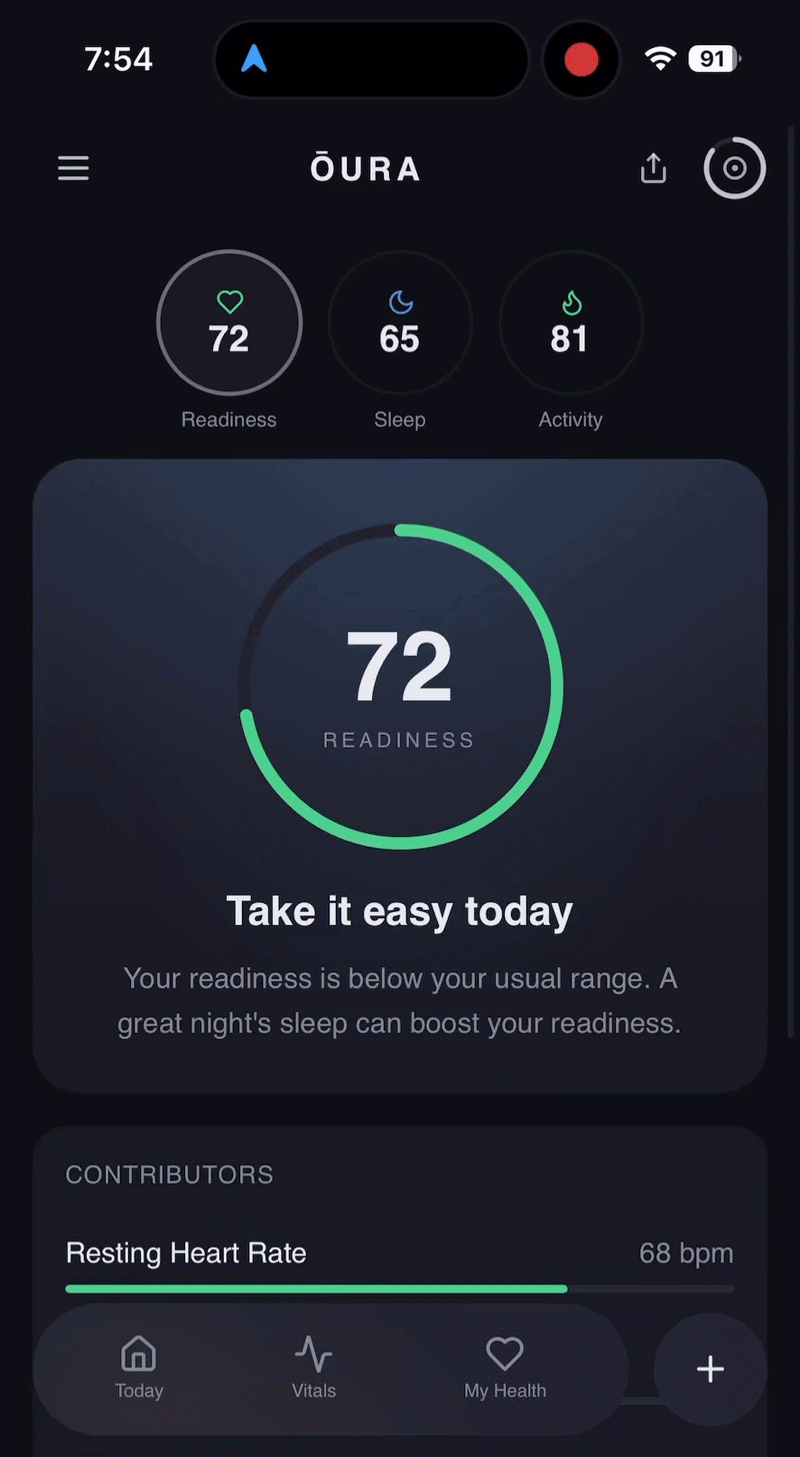Open the Readiness 72 summary card
This screenshot has height=1457, width=800.
click(x=400, y=775)
